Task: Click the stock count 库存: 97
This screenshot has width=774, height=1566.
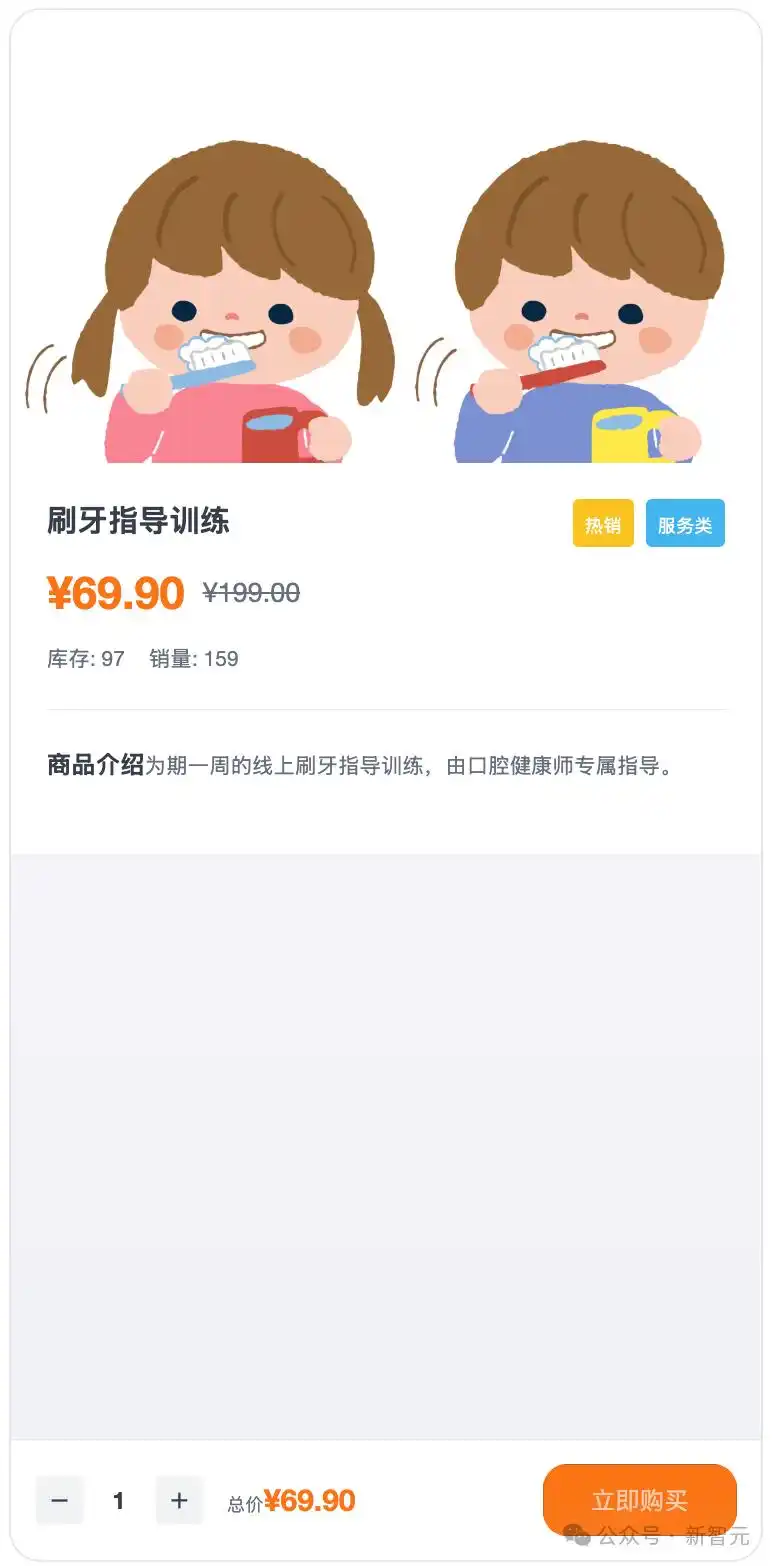Action: click(x=85, y=659)
